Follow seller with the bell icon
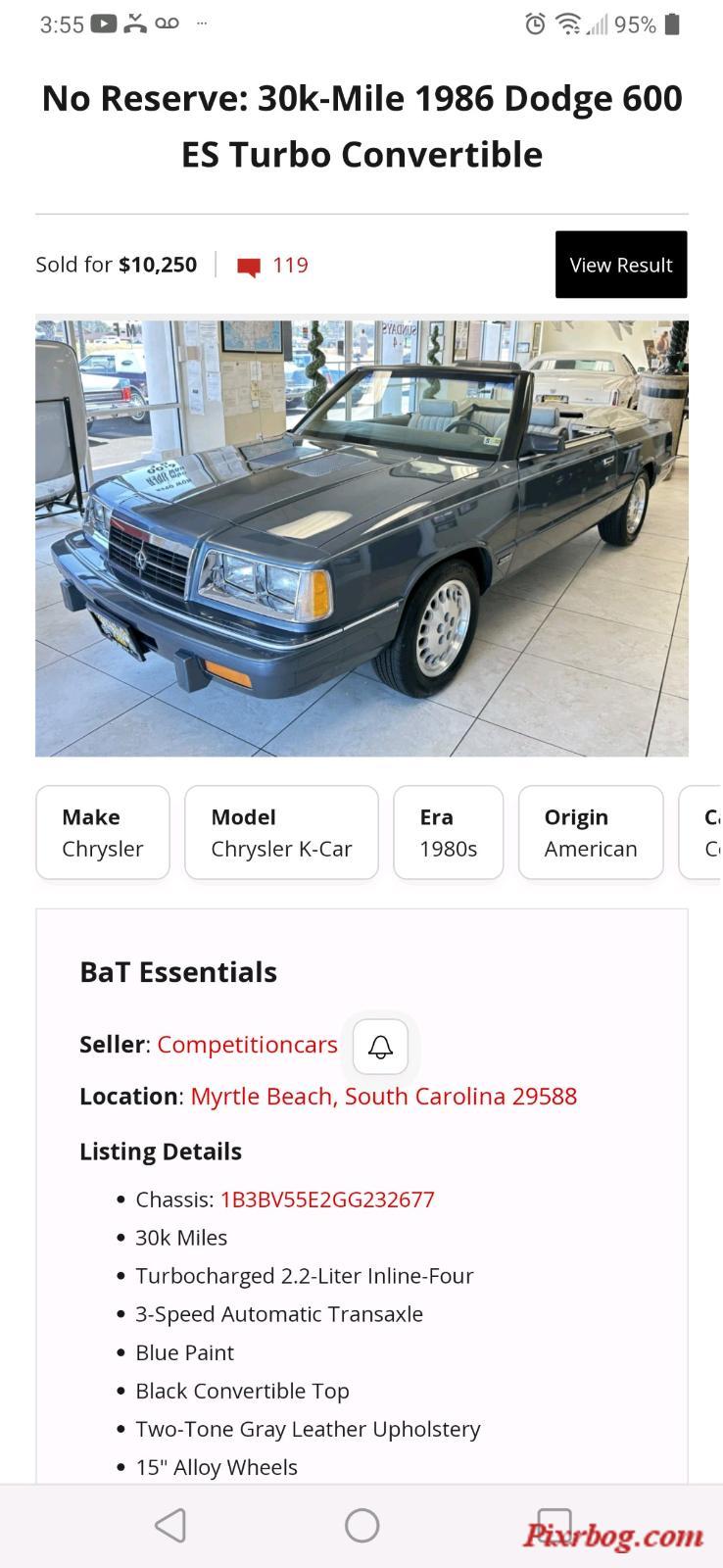The height and width of the screenshot is (1568, 723). pos(380,1047)
